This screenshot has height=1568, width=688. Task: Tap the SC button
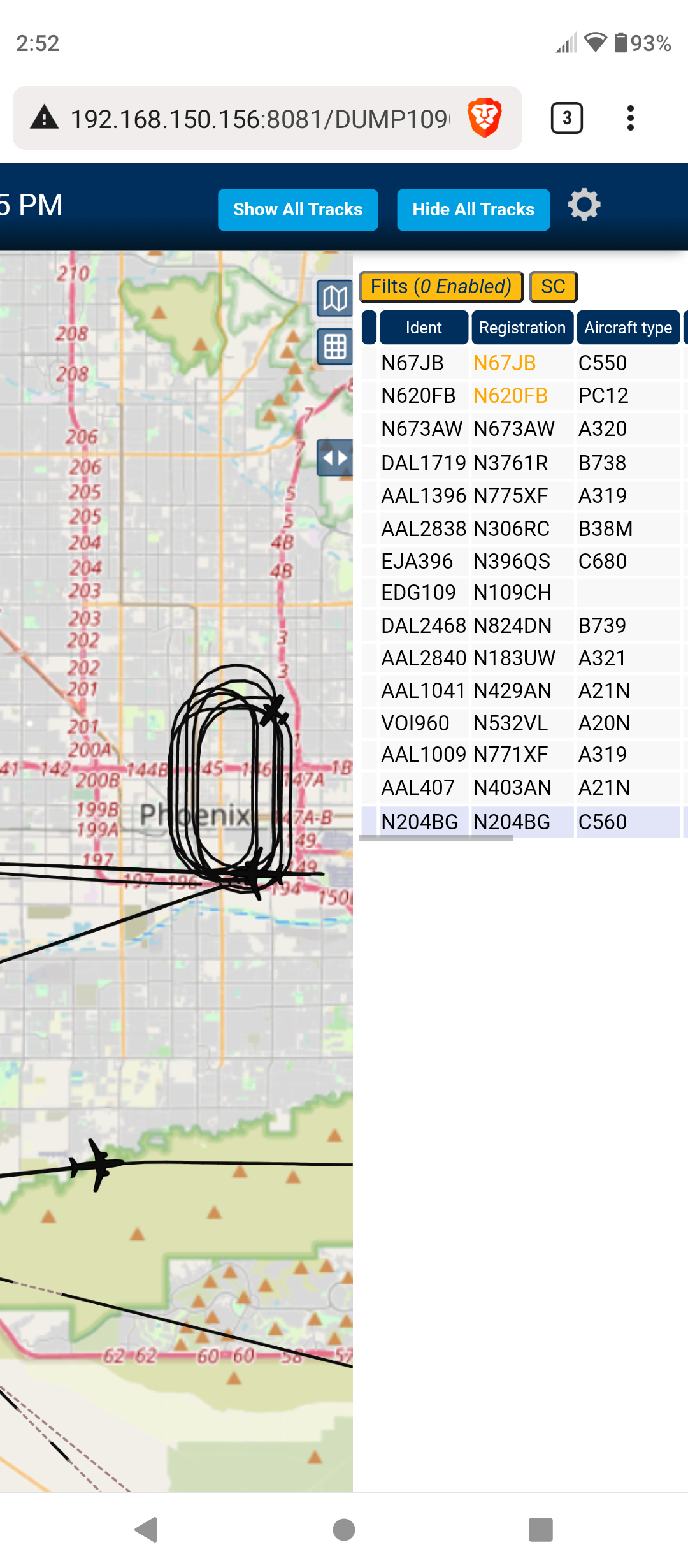point(553,287)
